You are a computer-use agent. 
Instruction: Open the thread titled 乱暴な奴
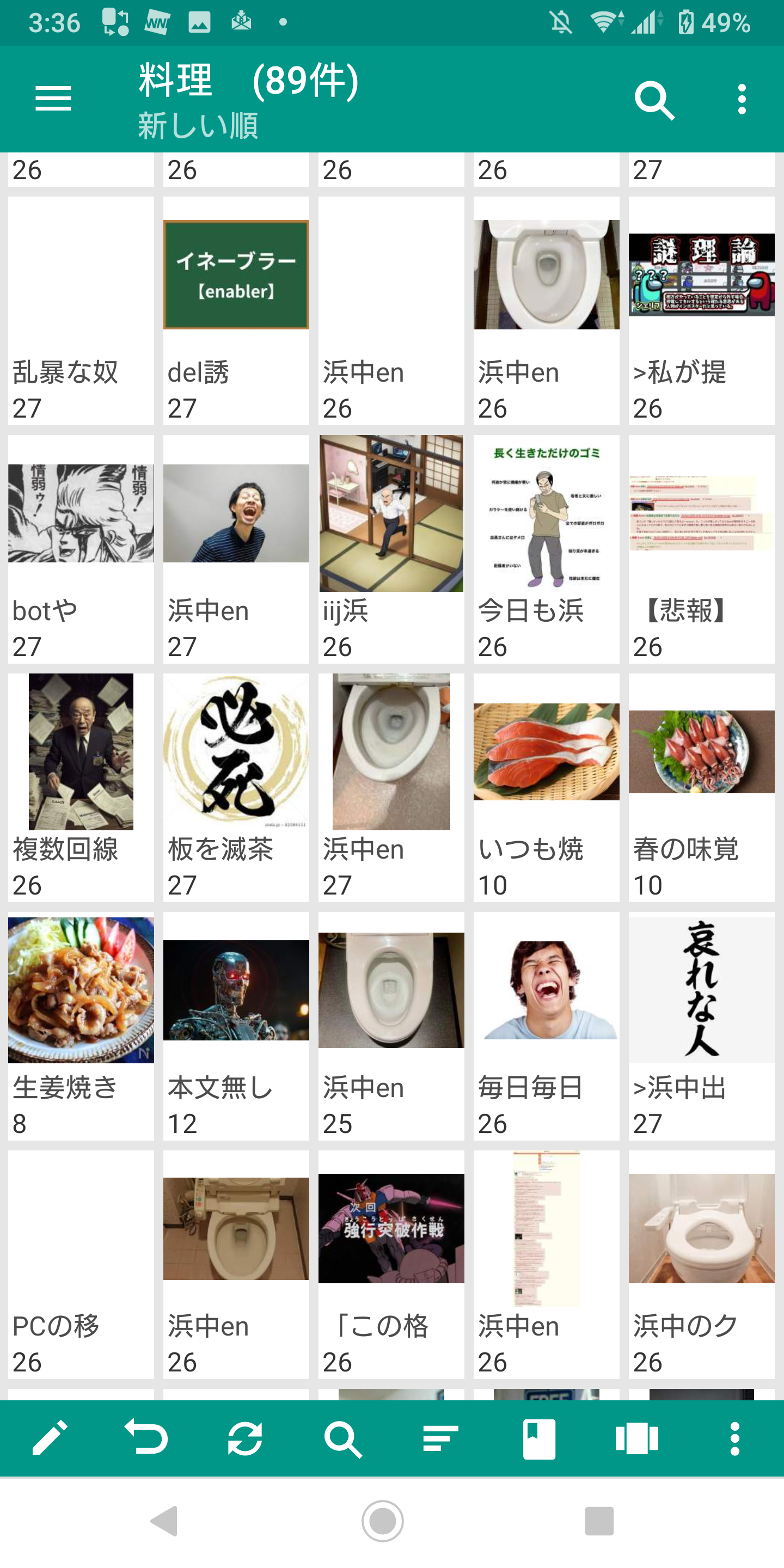[x=81, y=310]
